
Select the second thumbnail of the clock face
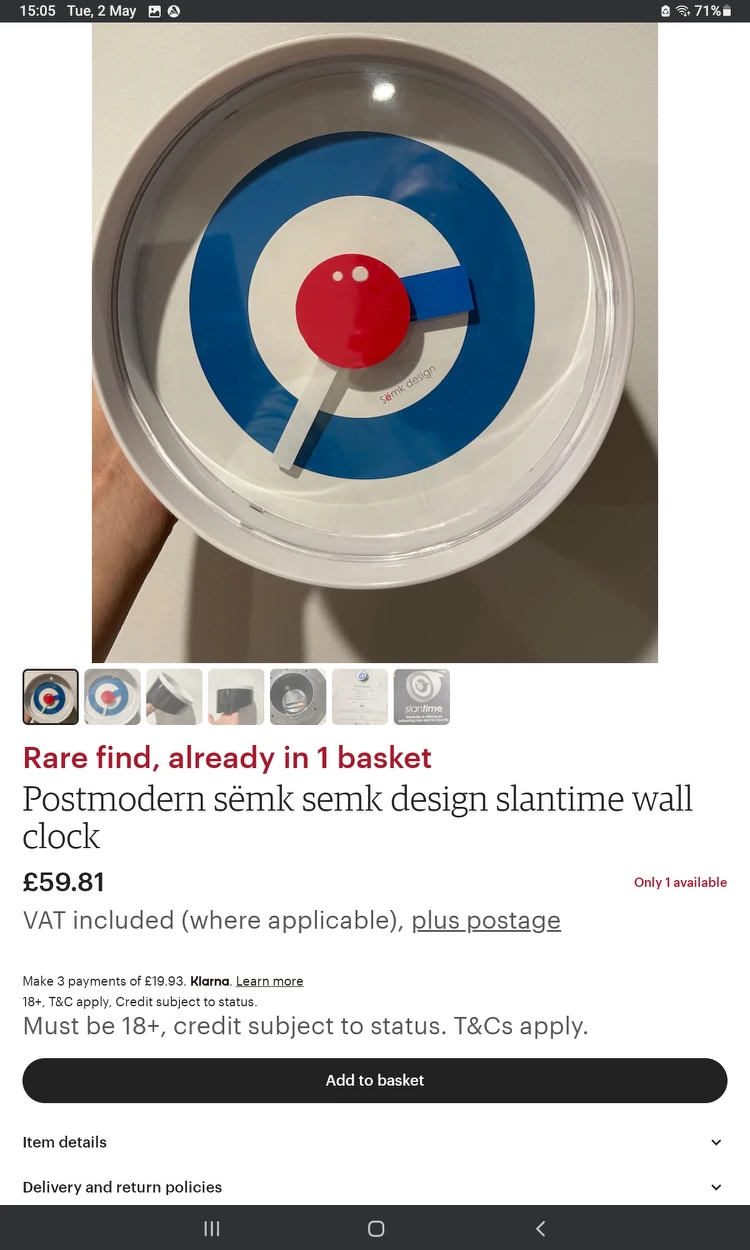pos(112,697)
